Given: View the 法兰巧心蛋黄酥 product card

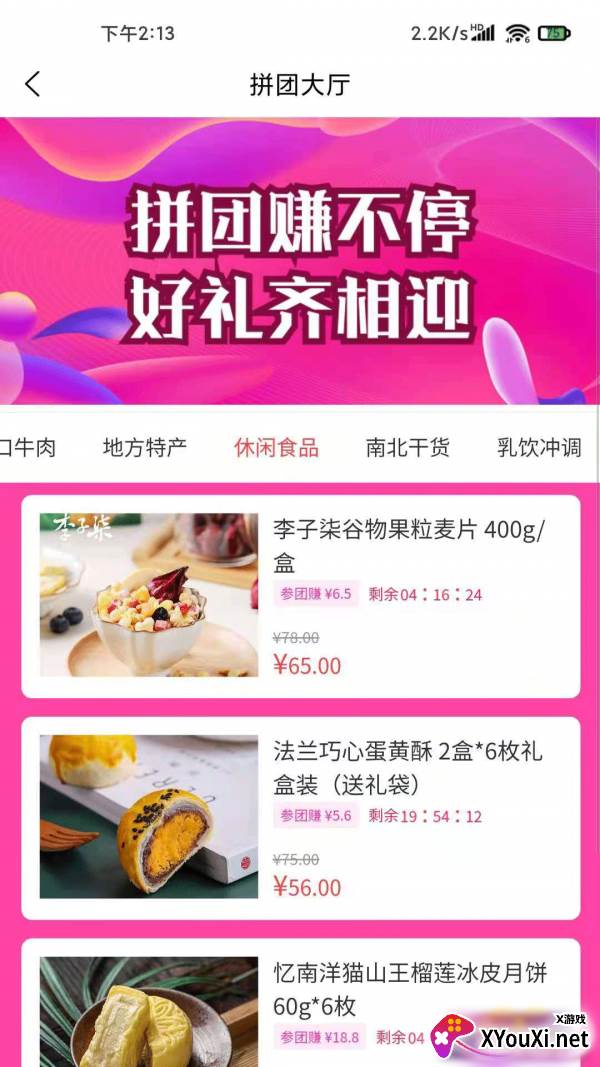Looking at the screenshot, I should click(300, 818).
